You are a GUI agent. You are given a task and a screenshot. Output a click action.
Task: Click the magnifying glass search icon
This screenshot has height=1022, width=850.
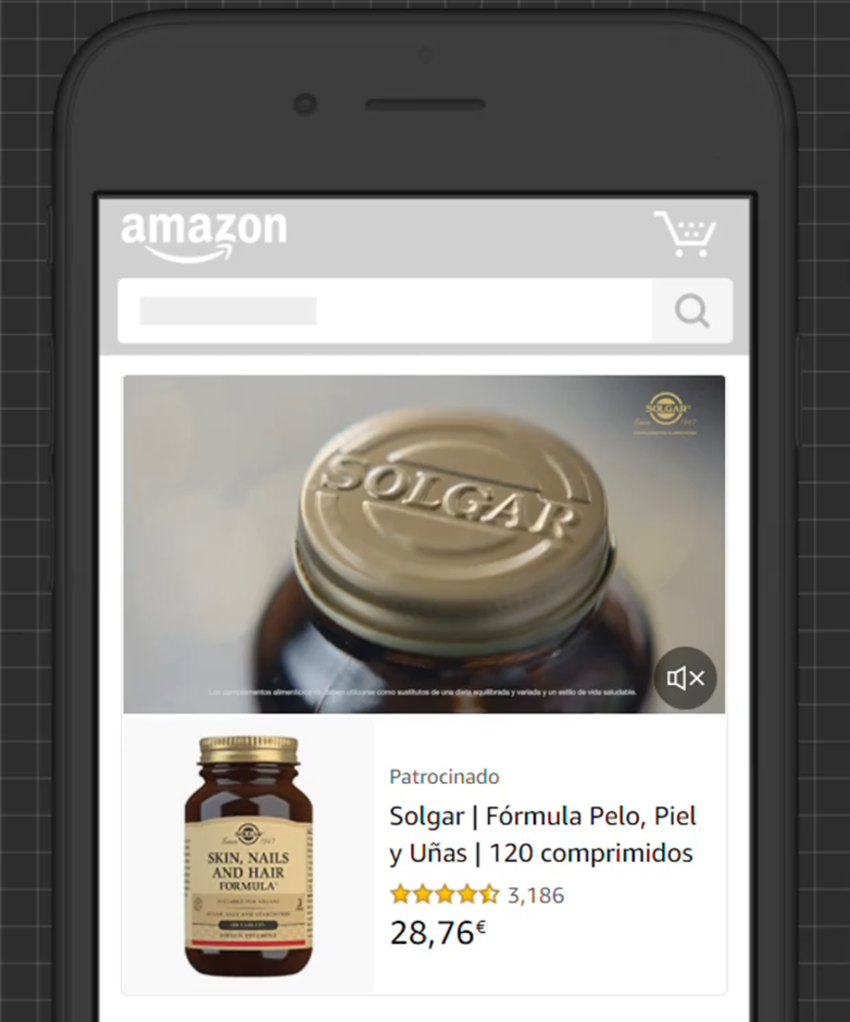690,311
